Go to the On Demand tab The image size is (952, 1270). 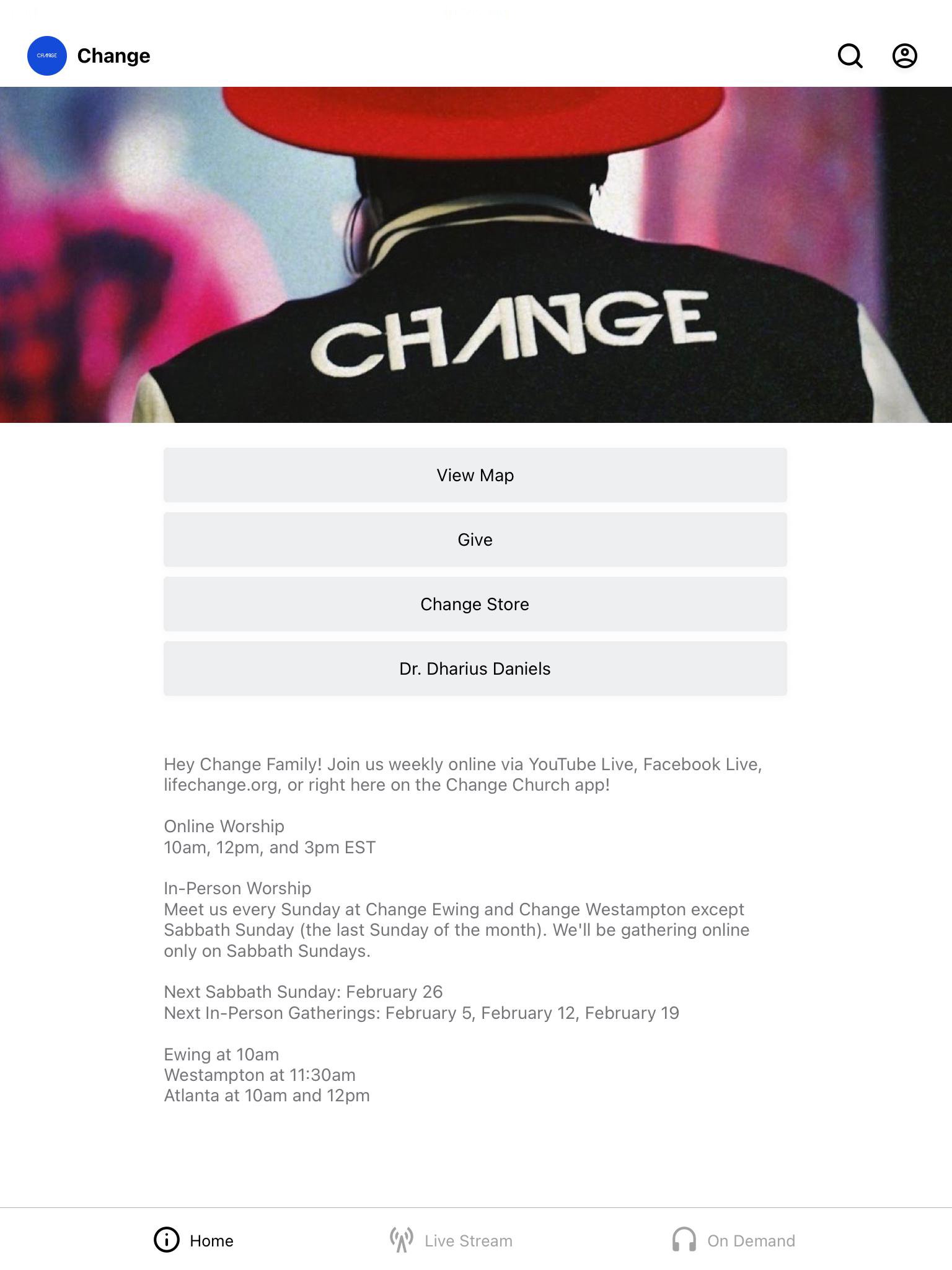point(734,1240)
